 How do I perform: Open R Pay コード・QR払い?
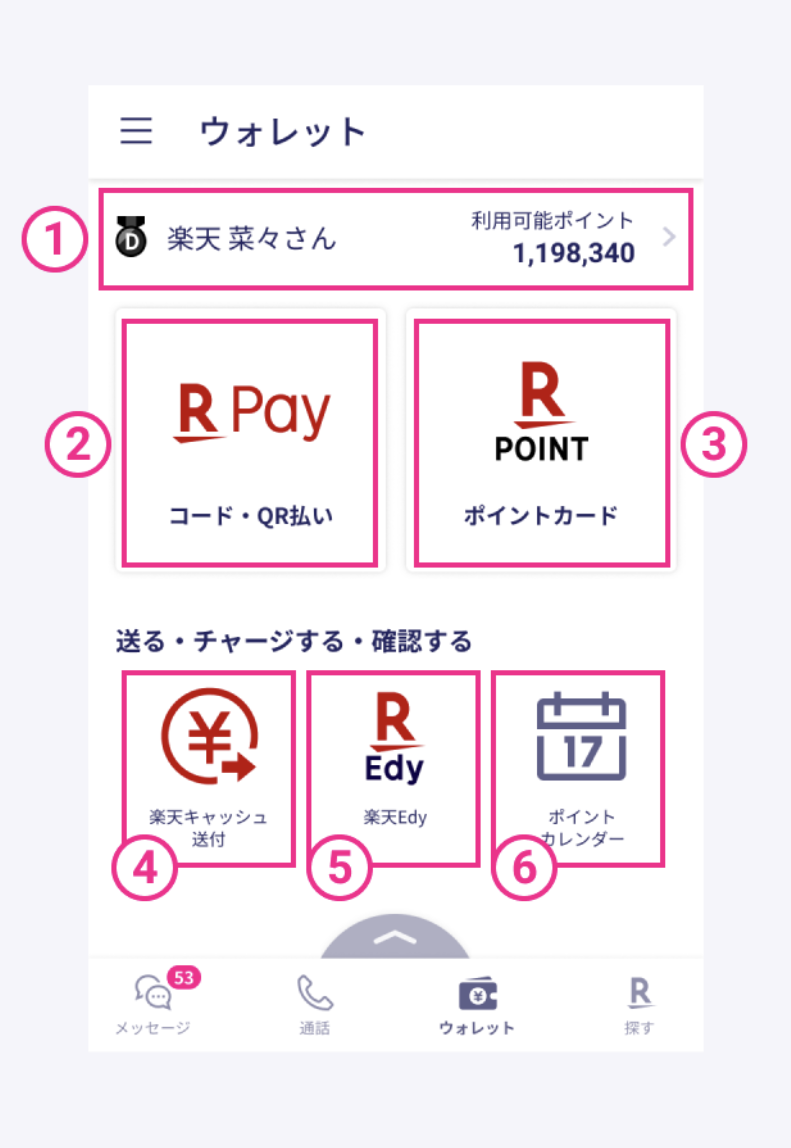[x=250, y=441]
